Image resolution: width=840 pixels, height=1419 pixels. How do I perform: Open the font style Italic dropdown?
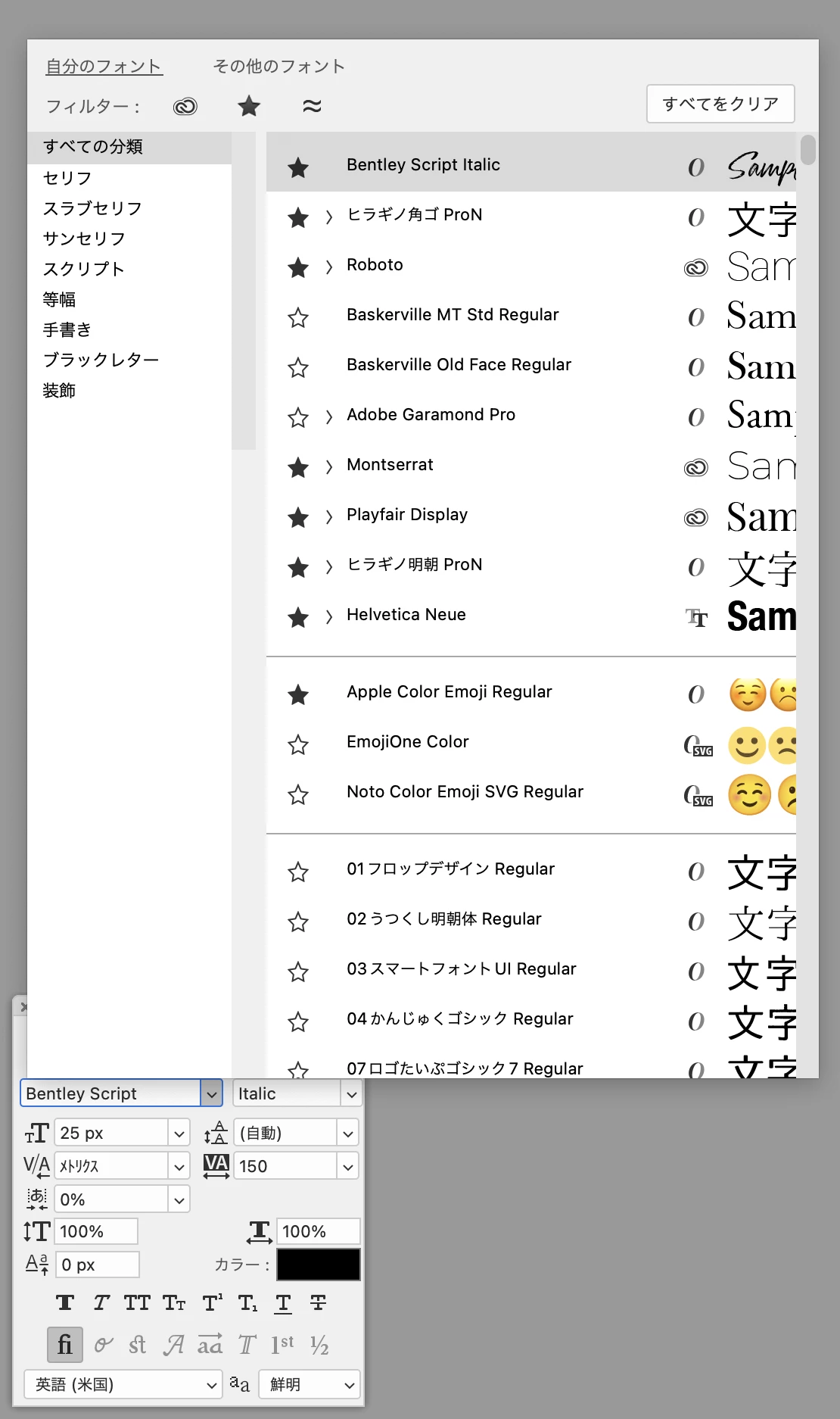350,1094
